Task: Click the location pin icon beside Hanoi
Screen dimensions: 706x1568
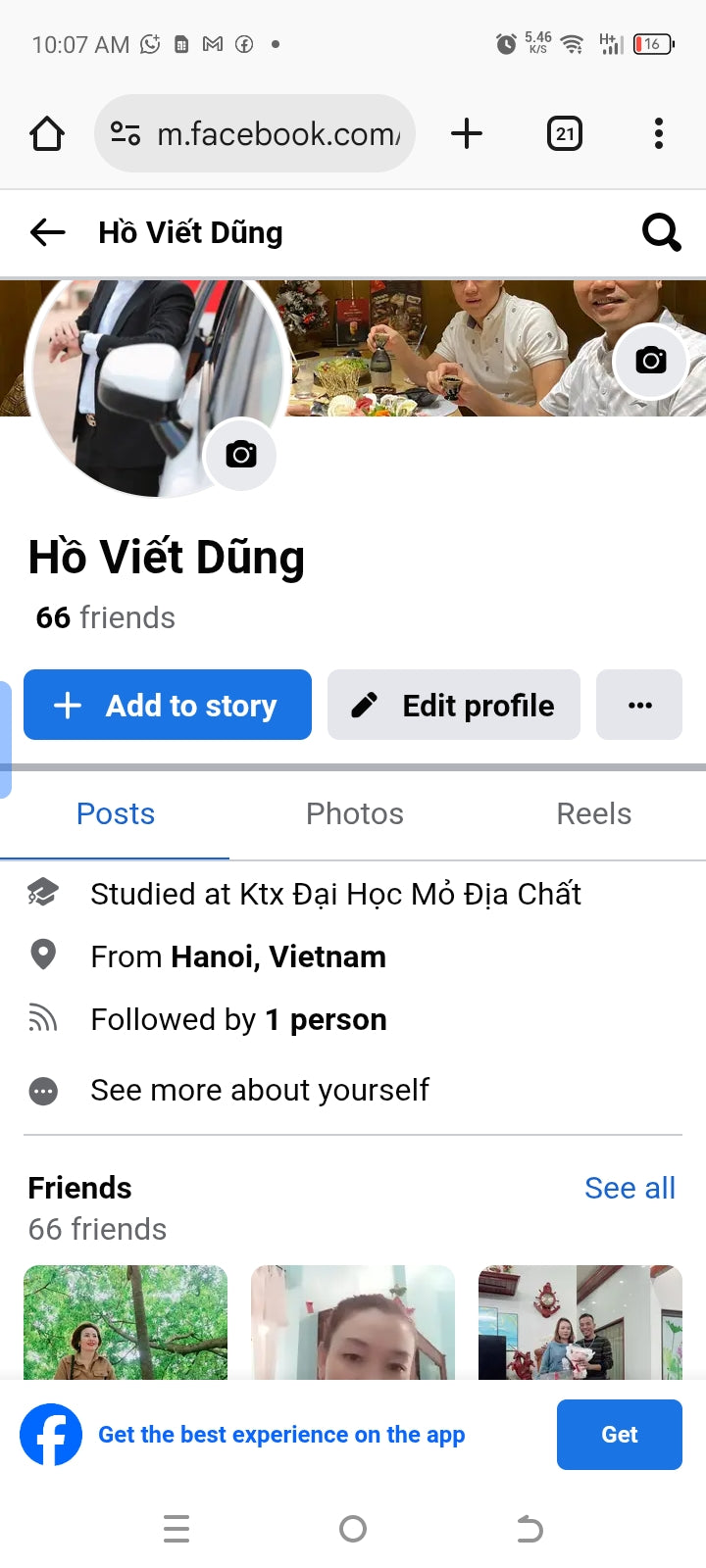Action: (x=43, y=955)
